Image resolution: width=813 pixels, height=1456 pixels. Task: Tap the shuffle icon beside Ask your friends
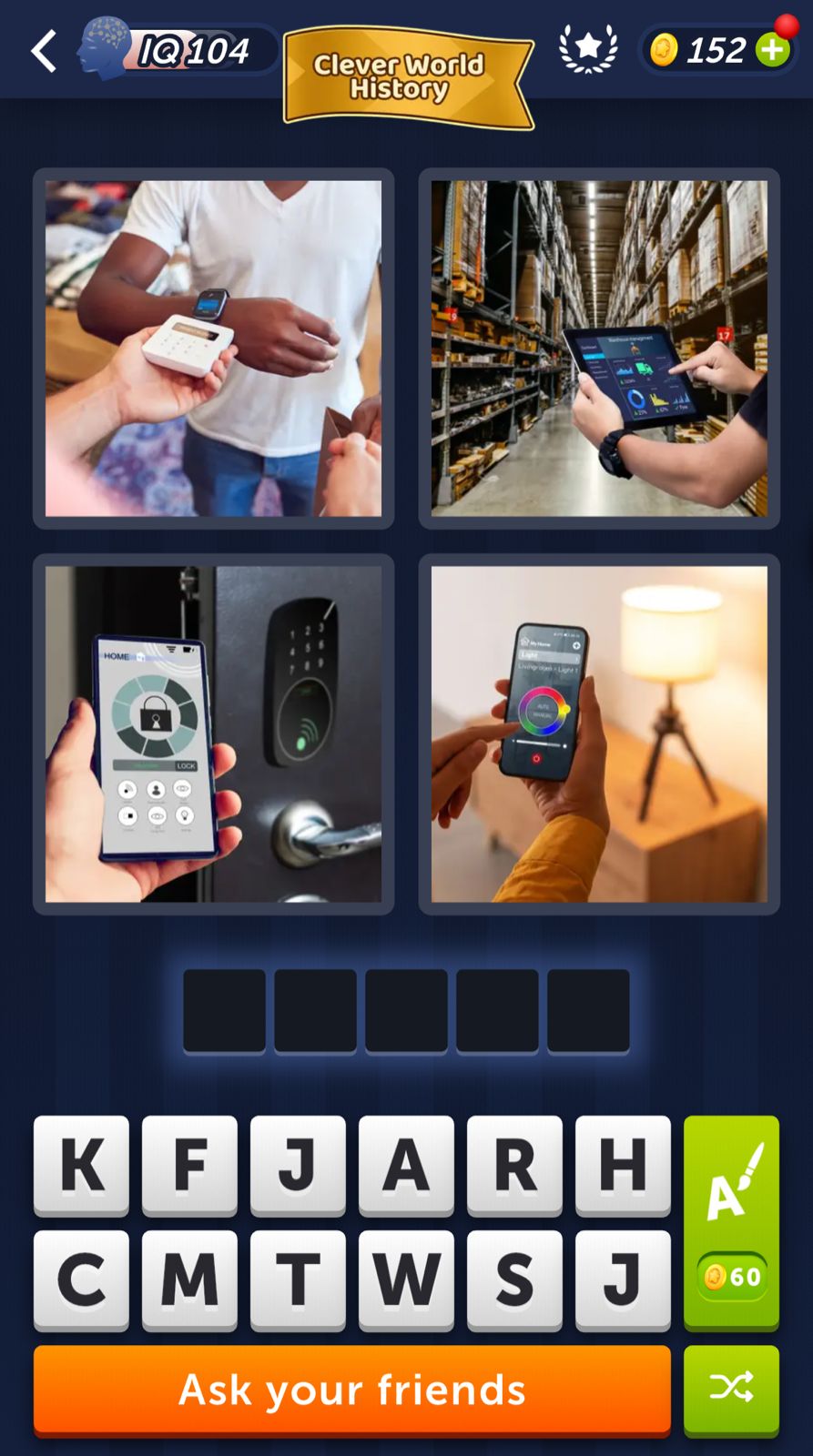click(731, 1390)
